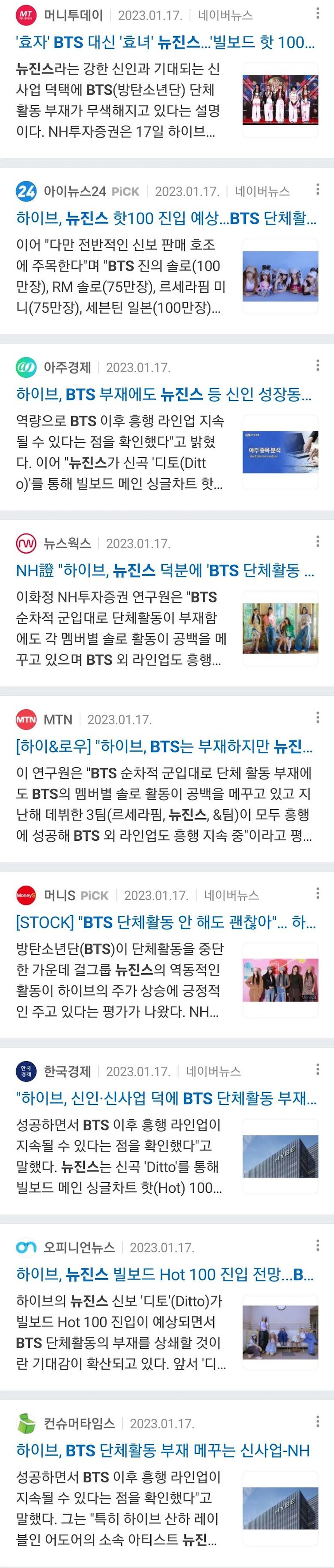Open the overflow menu on 머니투데이 result
The image size is (334, 1568).
coord(318,13)
